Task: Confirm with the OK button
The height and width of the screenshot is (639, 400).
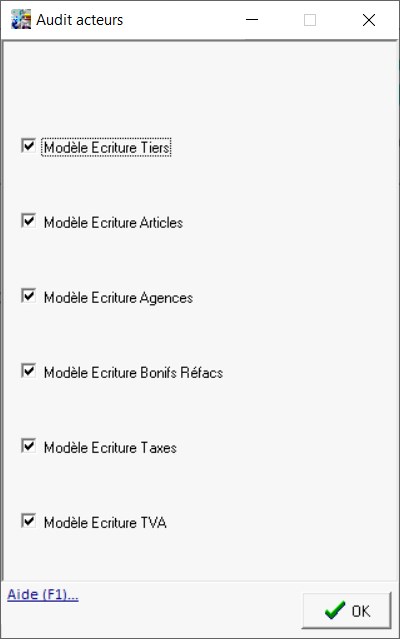Action: (347, 610)
